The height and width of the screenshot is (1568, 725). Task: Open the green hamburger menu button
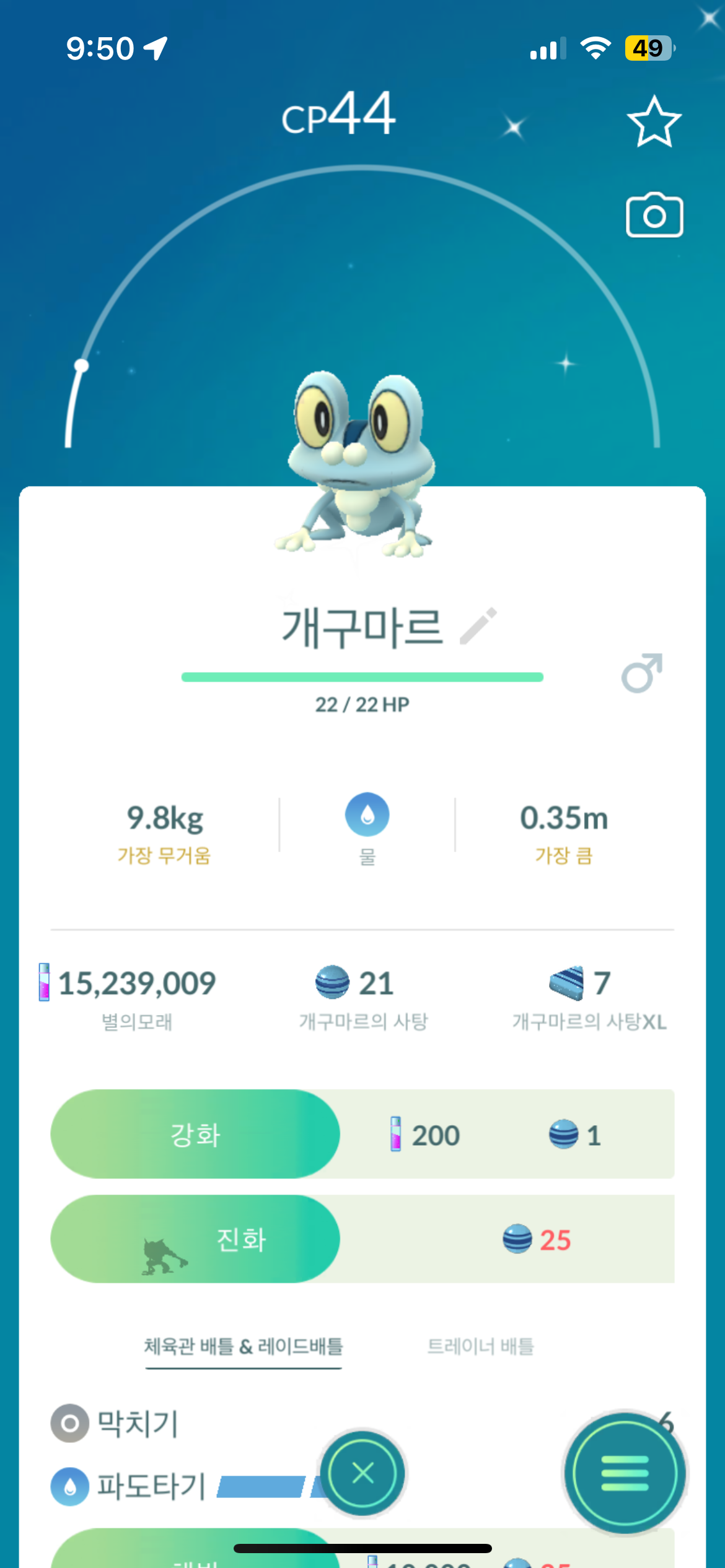coord(625,1473)
